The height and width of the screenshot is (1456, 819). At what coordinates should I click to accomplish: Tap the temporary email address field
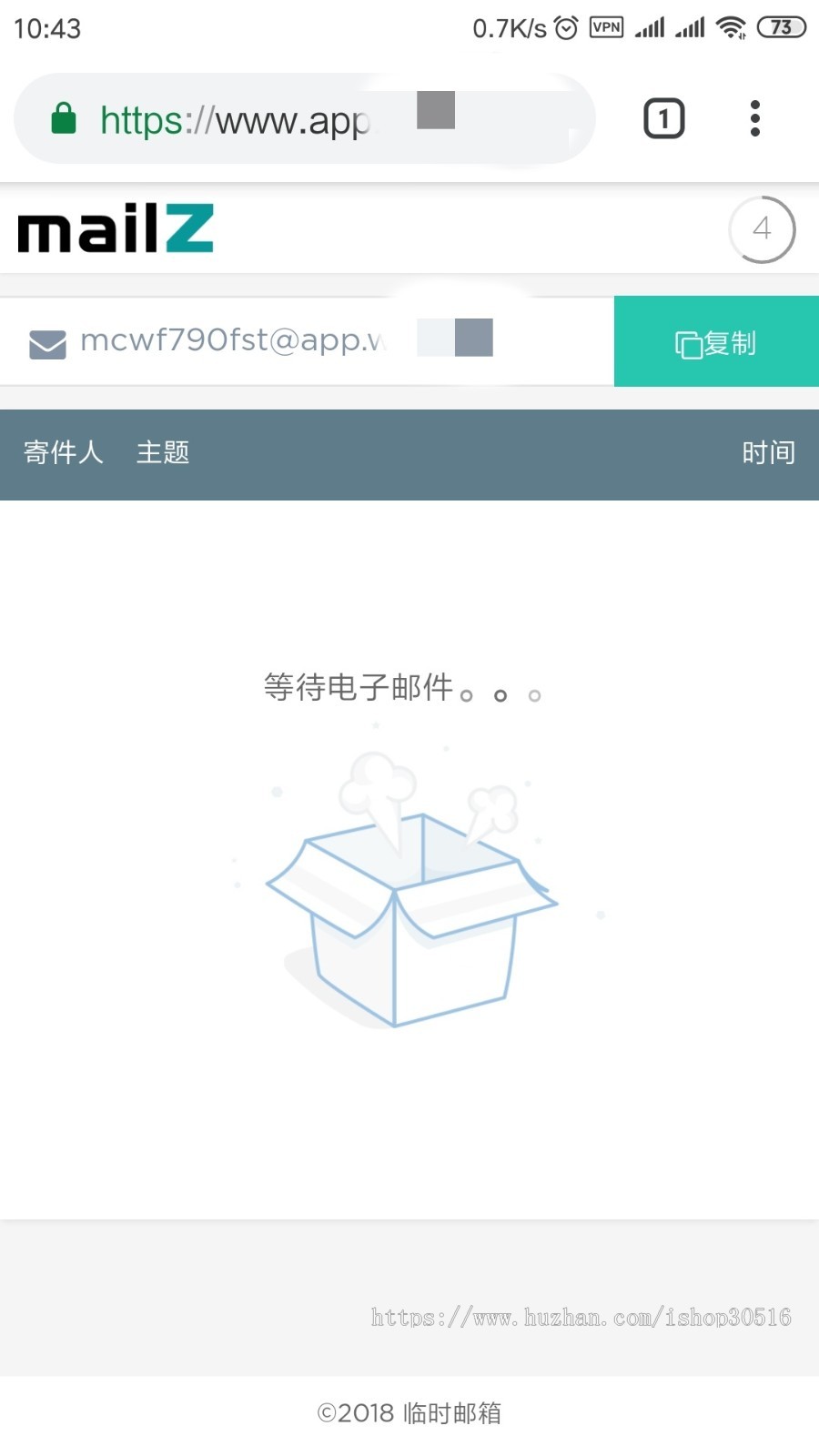[273, 341]
